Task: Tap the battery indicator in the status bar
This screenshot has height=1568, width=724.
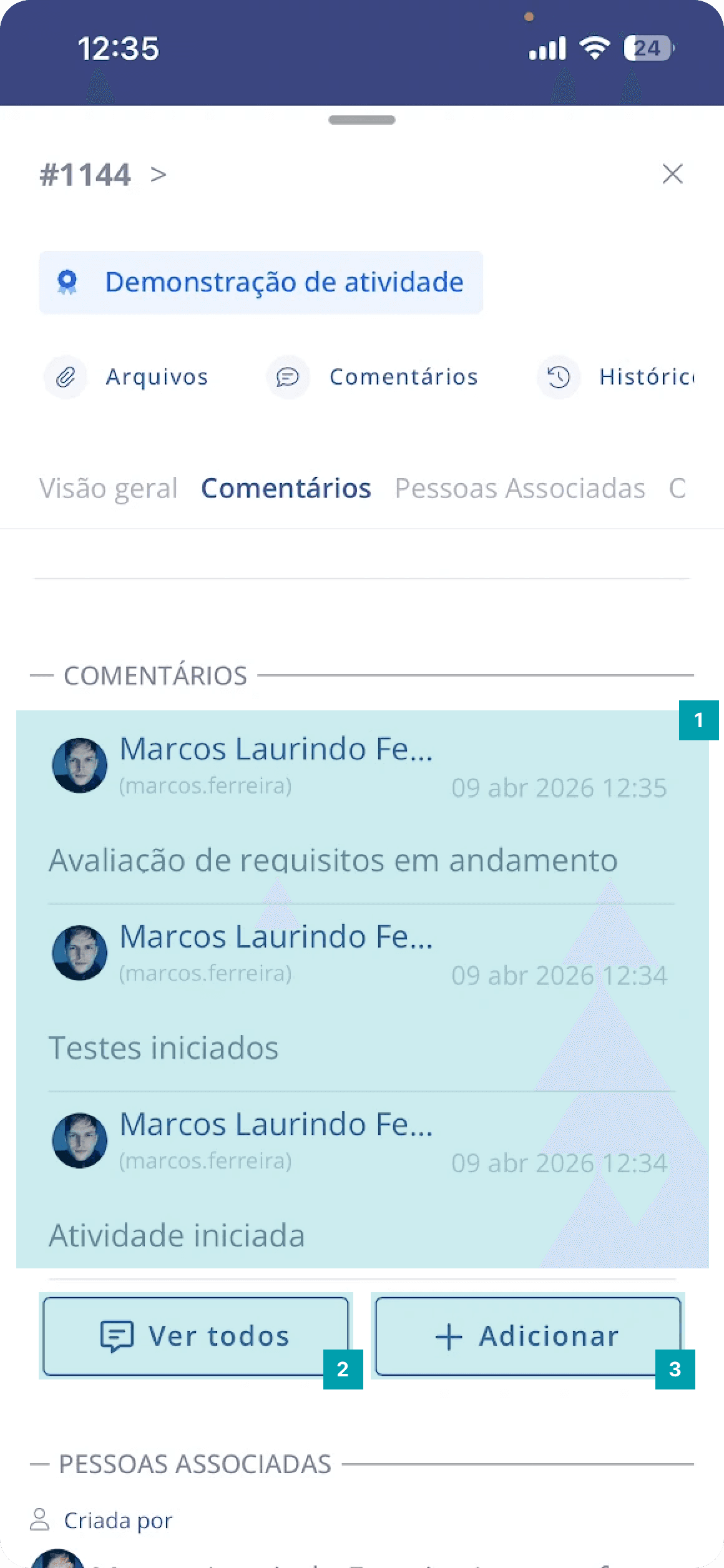Action: click(x=647, y=47)
